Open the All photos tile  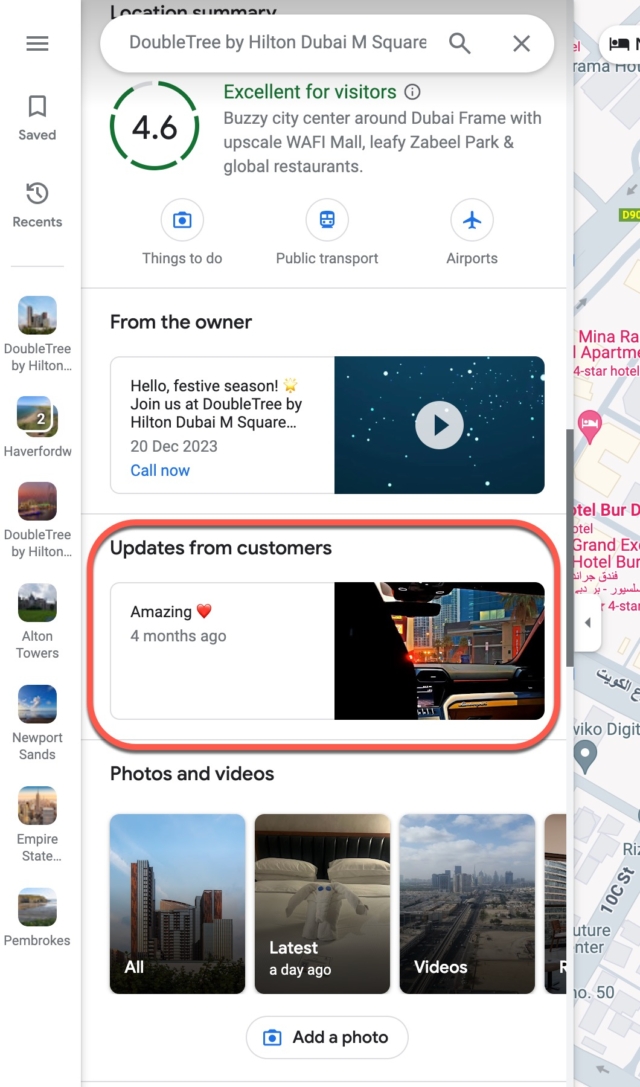point(177,903)
